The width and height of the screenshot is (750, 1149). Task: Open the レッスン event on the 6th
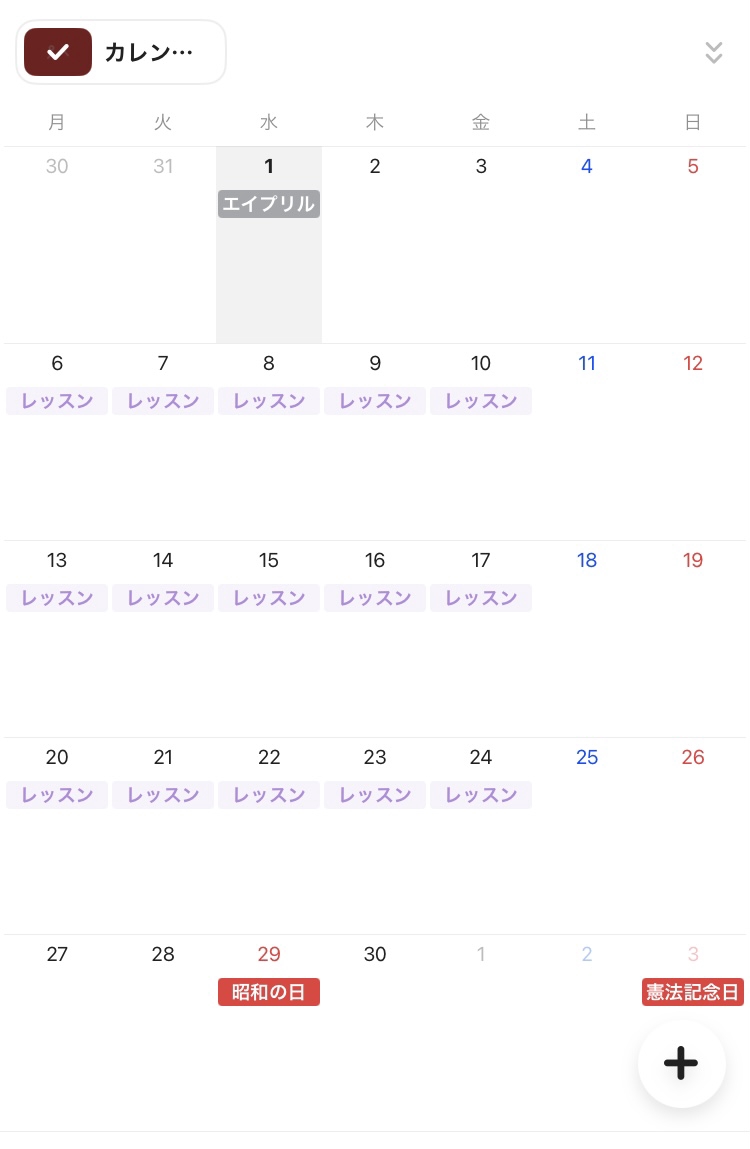[57, 401]
